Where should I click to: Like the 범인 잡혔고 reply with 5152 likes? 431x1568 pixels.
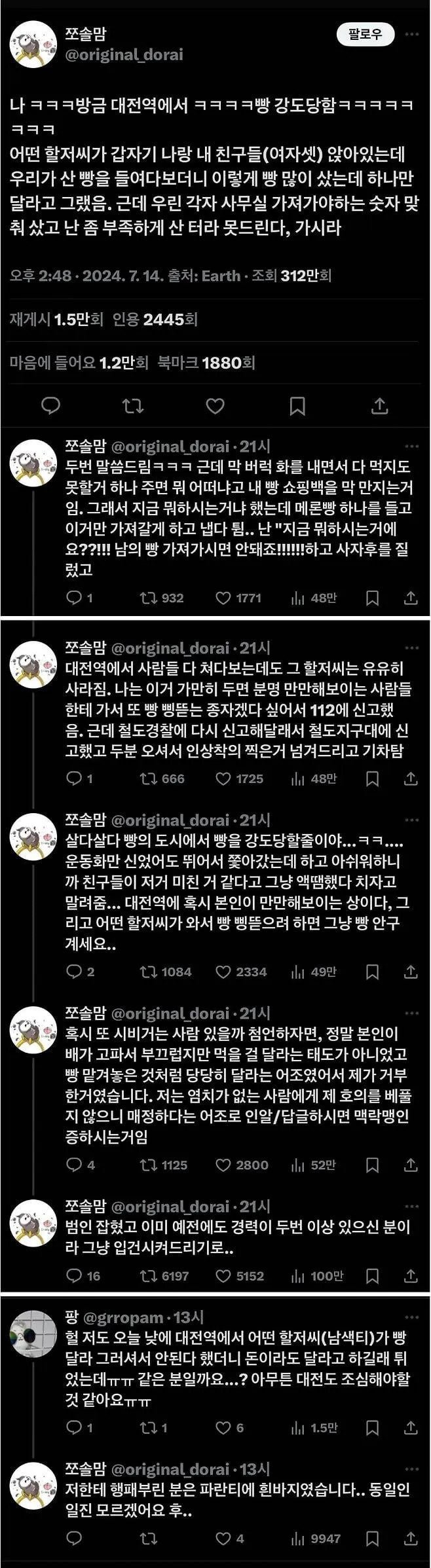pos(223,1275)
